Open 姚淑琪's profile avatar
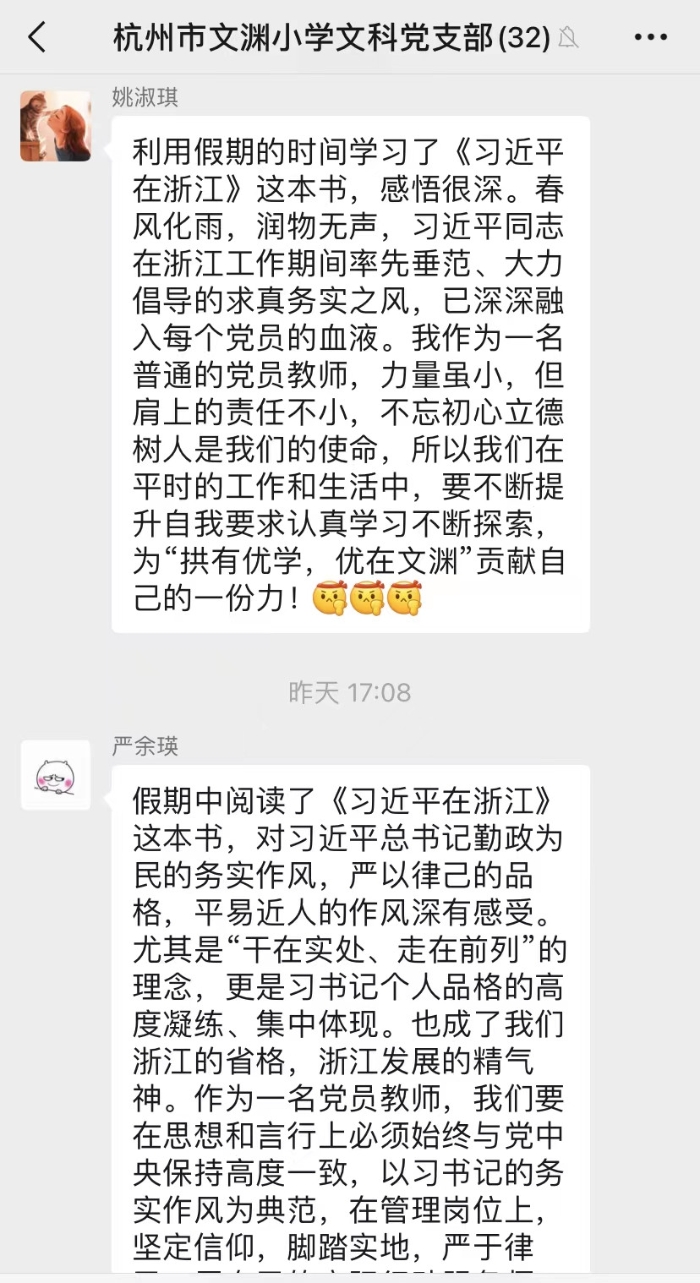700x1283 pixels. click(55, 125)
